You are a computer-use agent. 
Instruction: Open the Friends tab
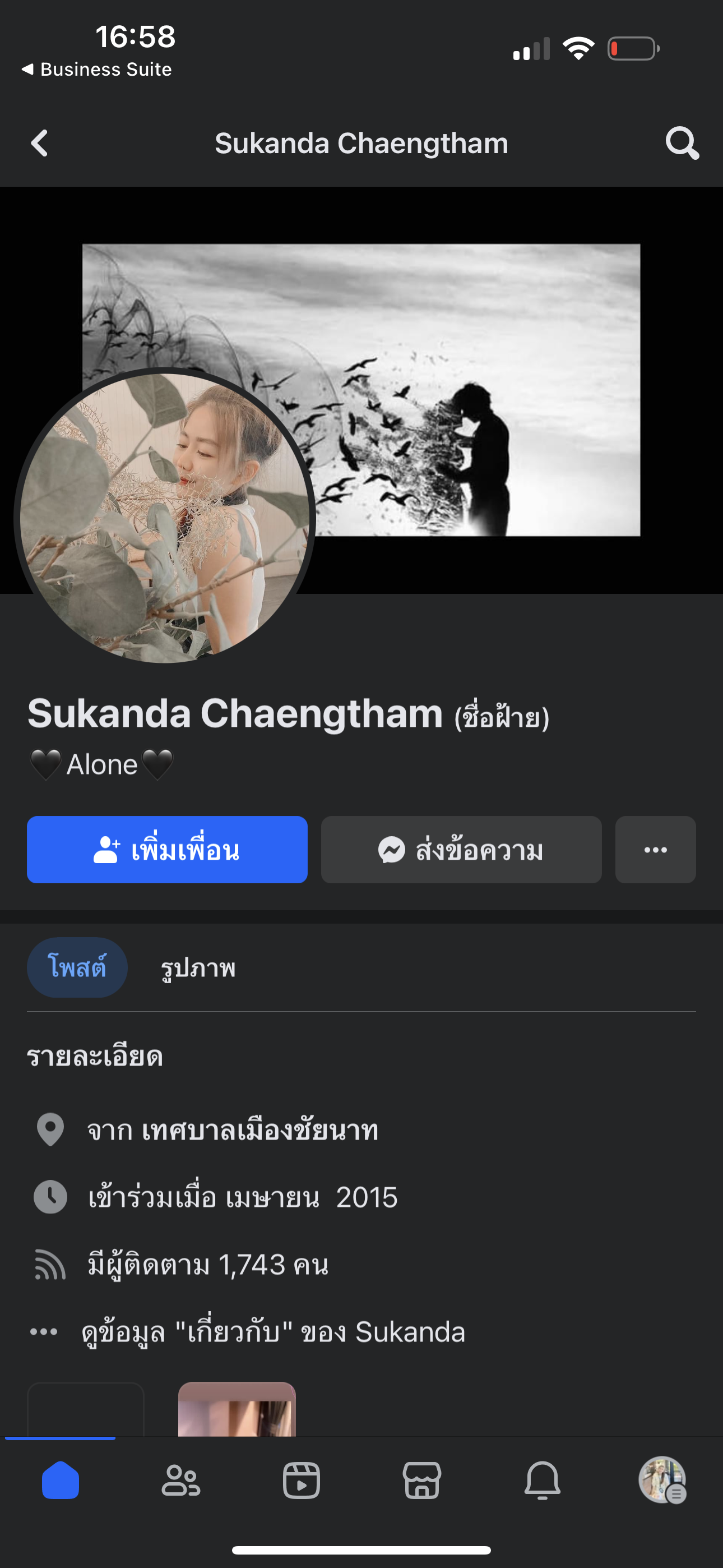click(180, 1481)
